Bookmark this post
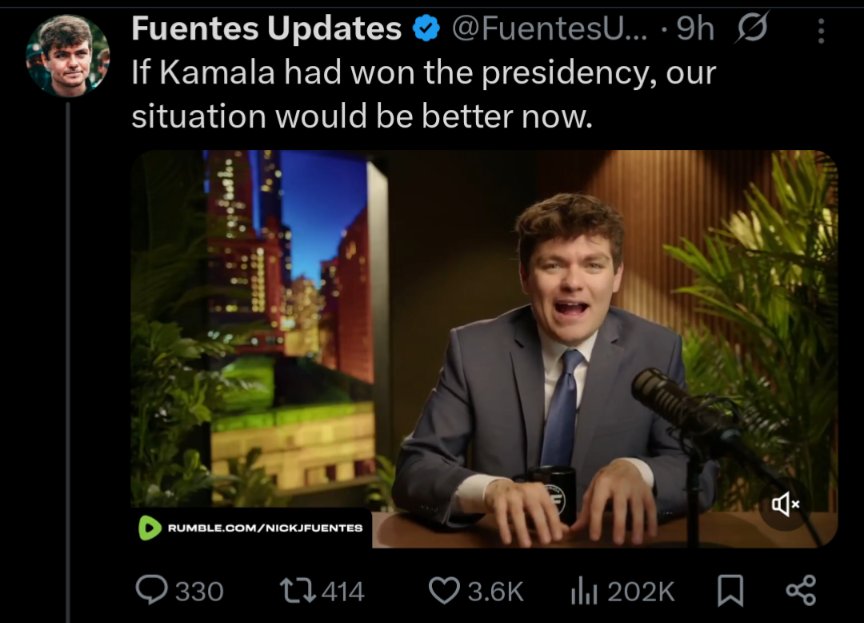 pyautogui.click(x=731, y=591)
